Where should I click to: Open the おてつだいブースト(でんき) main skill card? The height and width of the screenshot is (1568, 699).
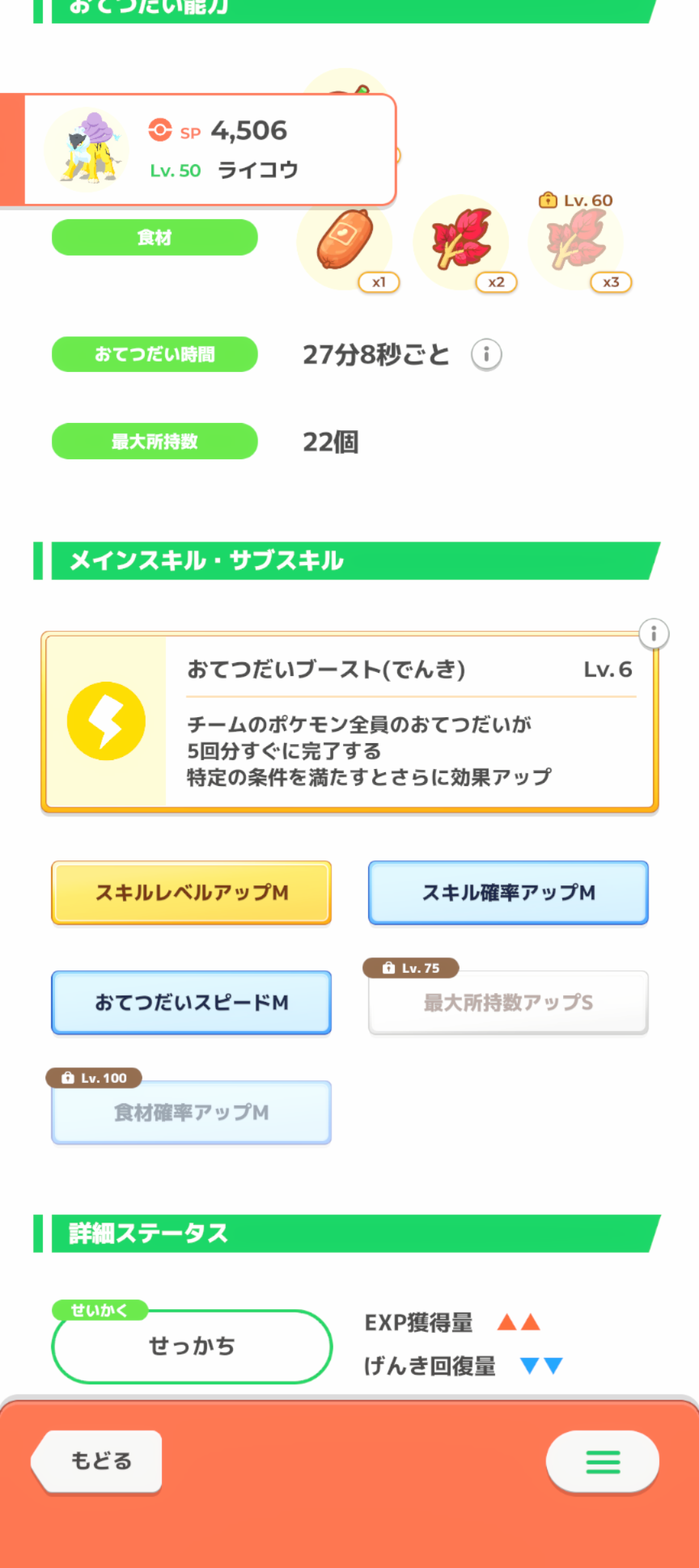click(349, 722)
